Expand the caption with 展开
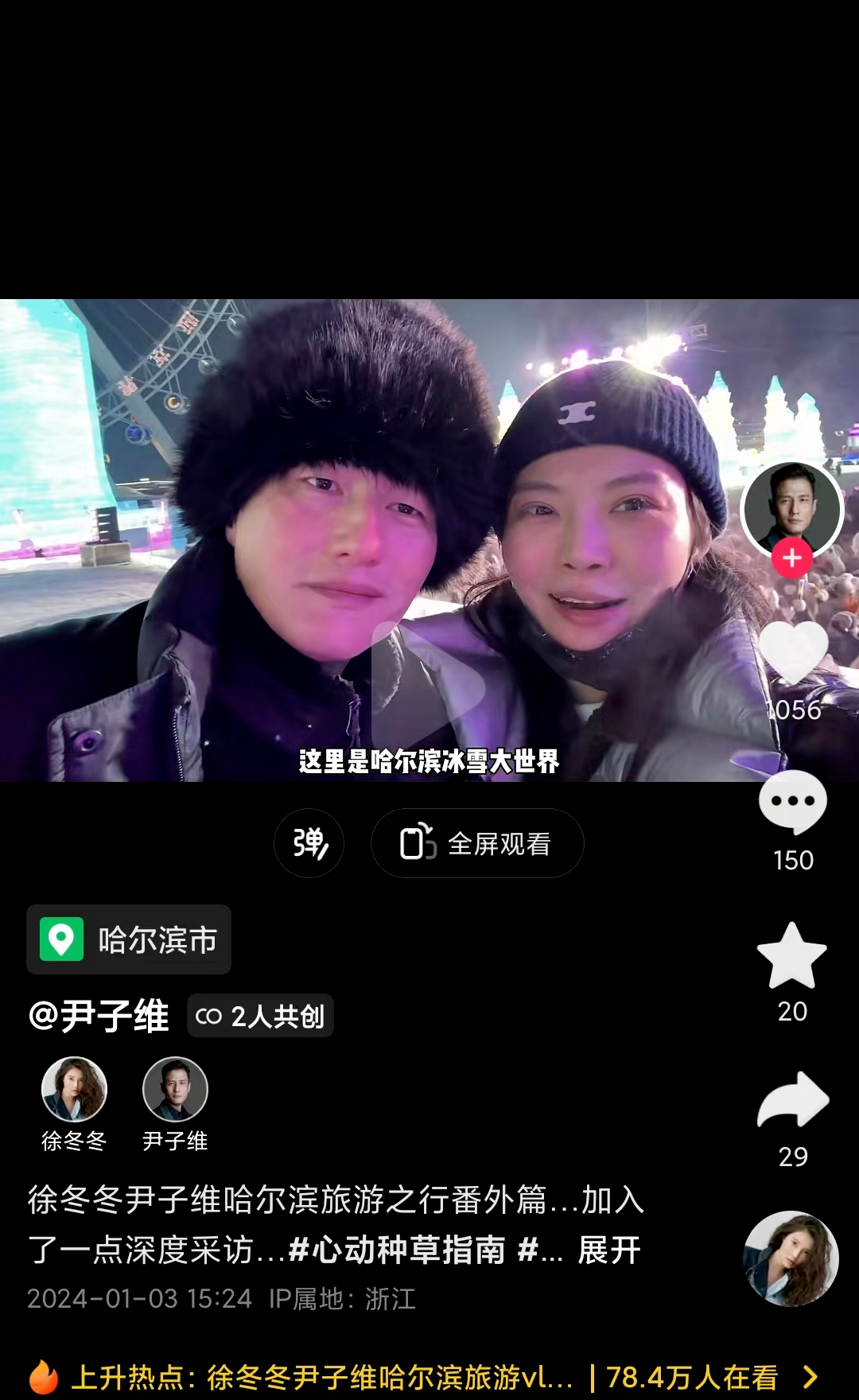This screenshot has height=1400, width=859. 609,1250
